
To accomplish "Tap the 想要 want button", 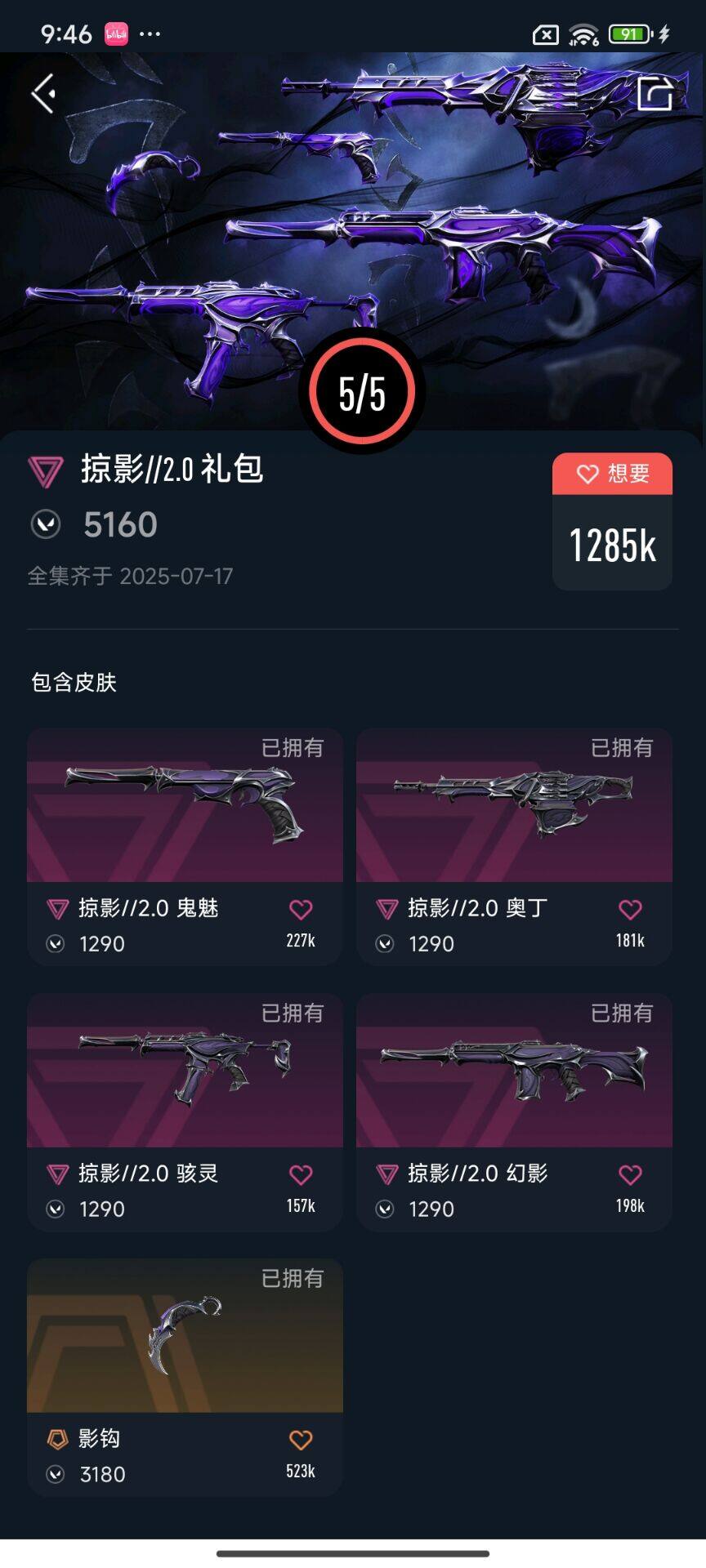I will pos(612,473).
